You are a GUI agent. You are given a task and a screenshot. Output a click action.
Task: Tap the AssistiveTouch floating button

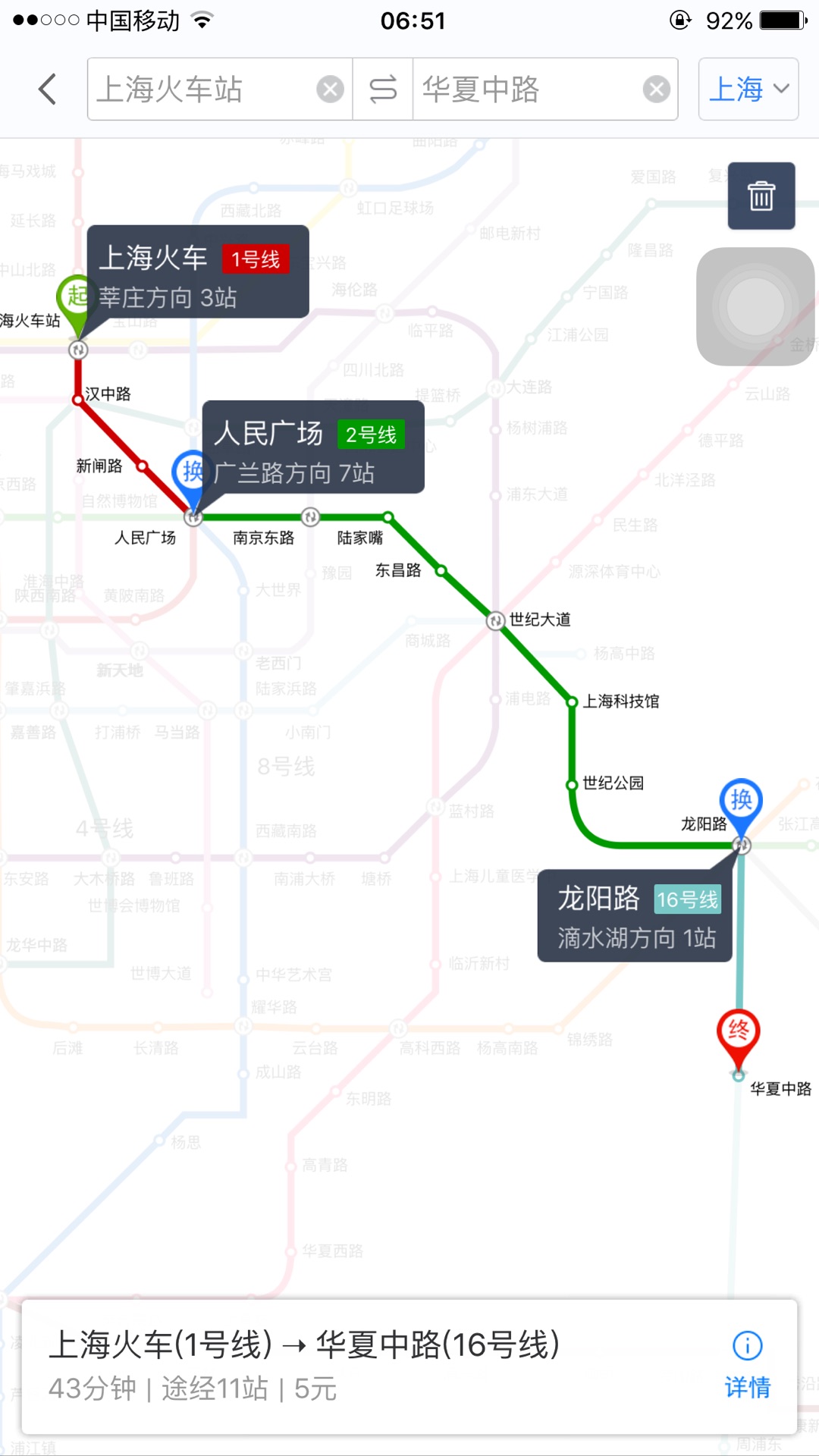pyautogui.click(x=755, y=306)
